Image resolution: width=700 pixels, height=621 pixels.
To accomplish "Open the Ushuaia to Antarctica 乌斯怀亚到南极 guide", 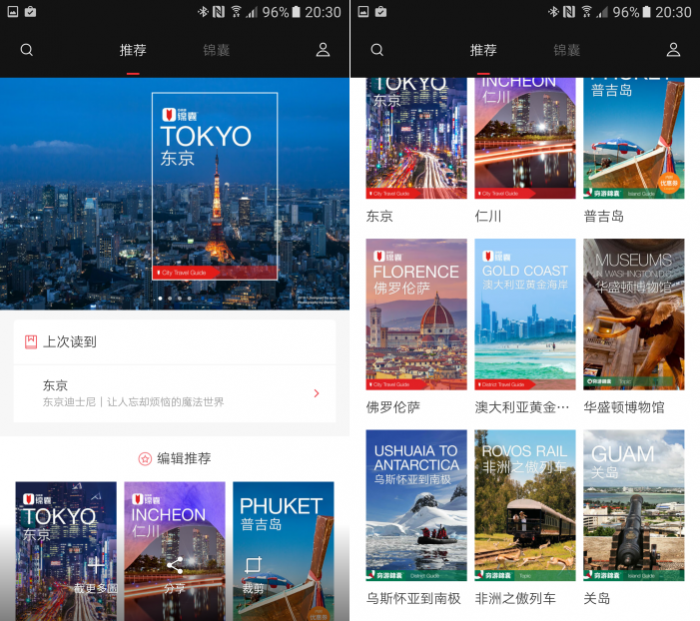I will (x=416, y=505).
